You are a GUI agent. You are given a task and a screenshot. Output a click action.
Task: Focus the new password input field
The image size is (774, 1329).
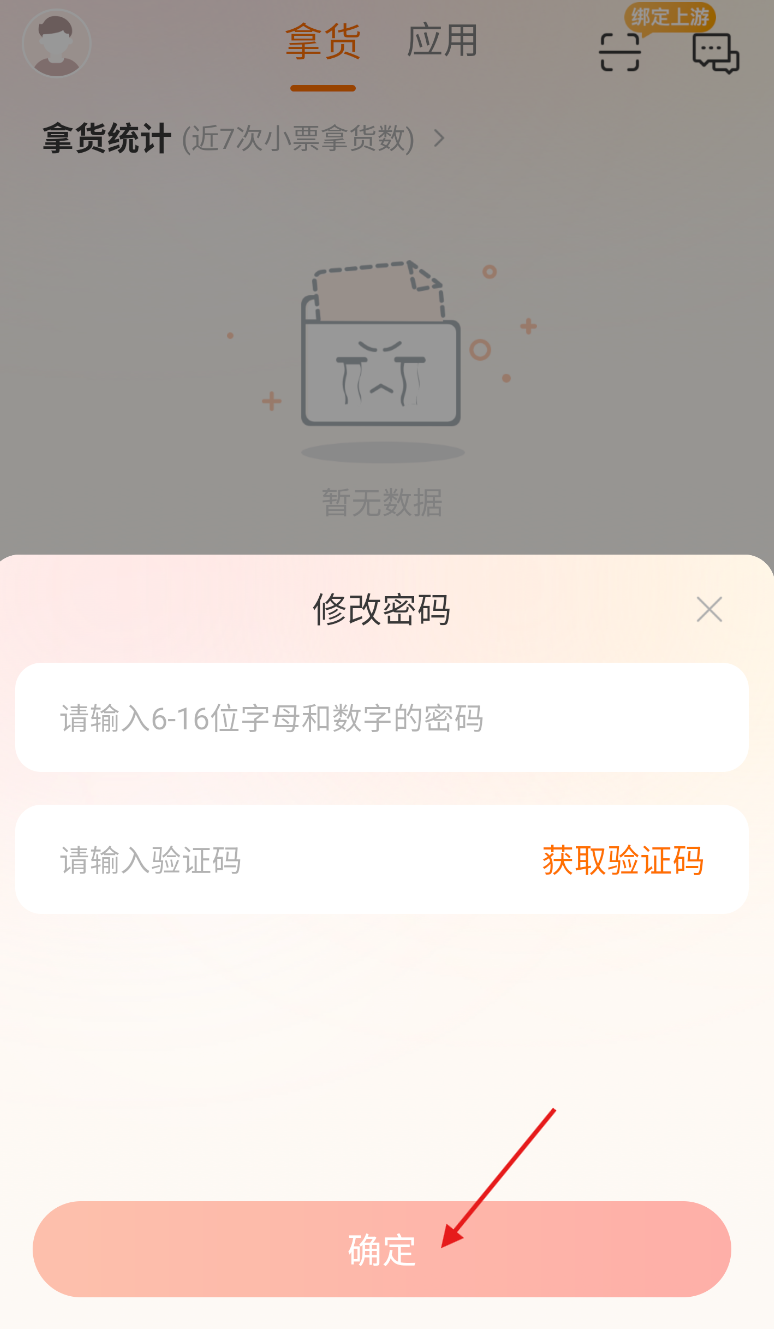point(382,717)
